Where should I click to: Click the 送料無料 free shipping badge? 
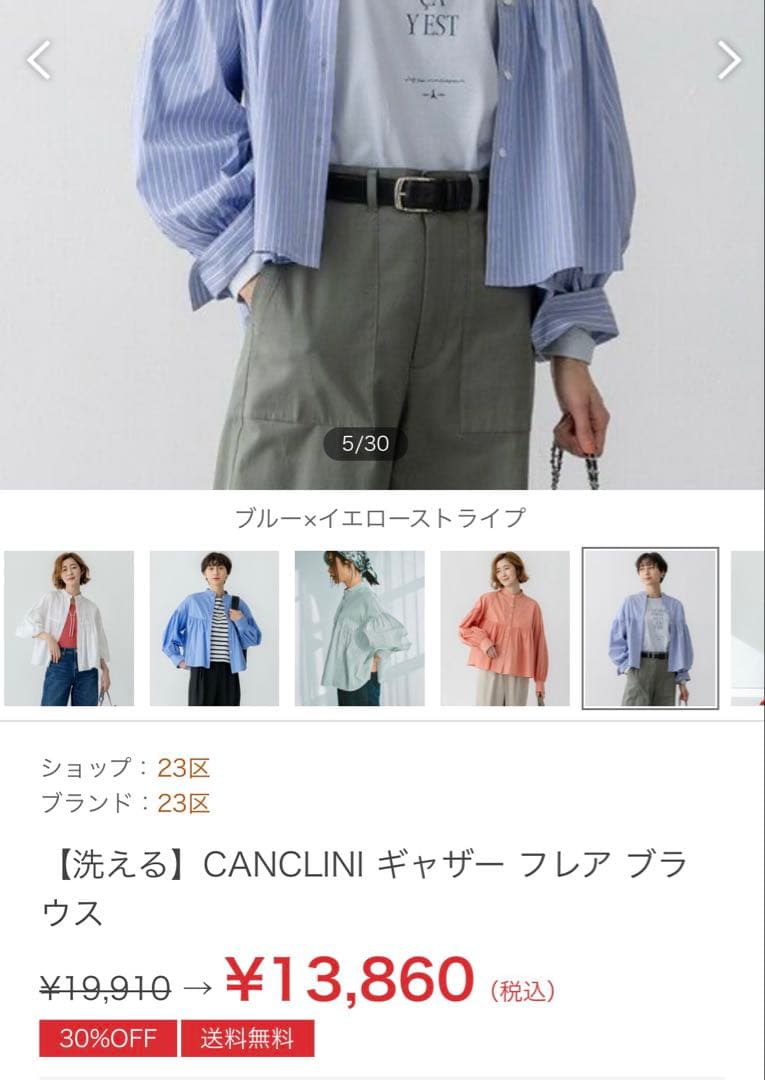[x=247, y=1040]
